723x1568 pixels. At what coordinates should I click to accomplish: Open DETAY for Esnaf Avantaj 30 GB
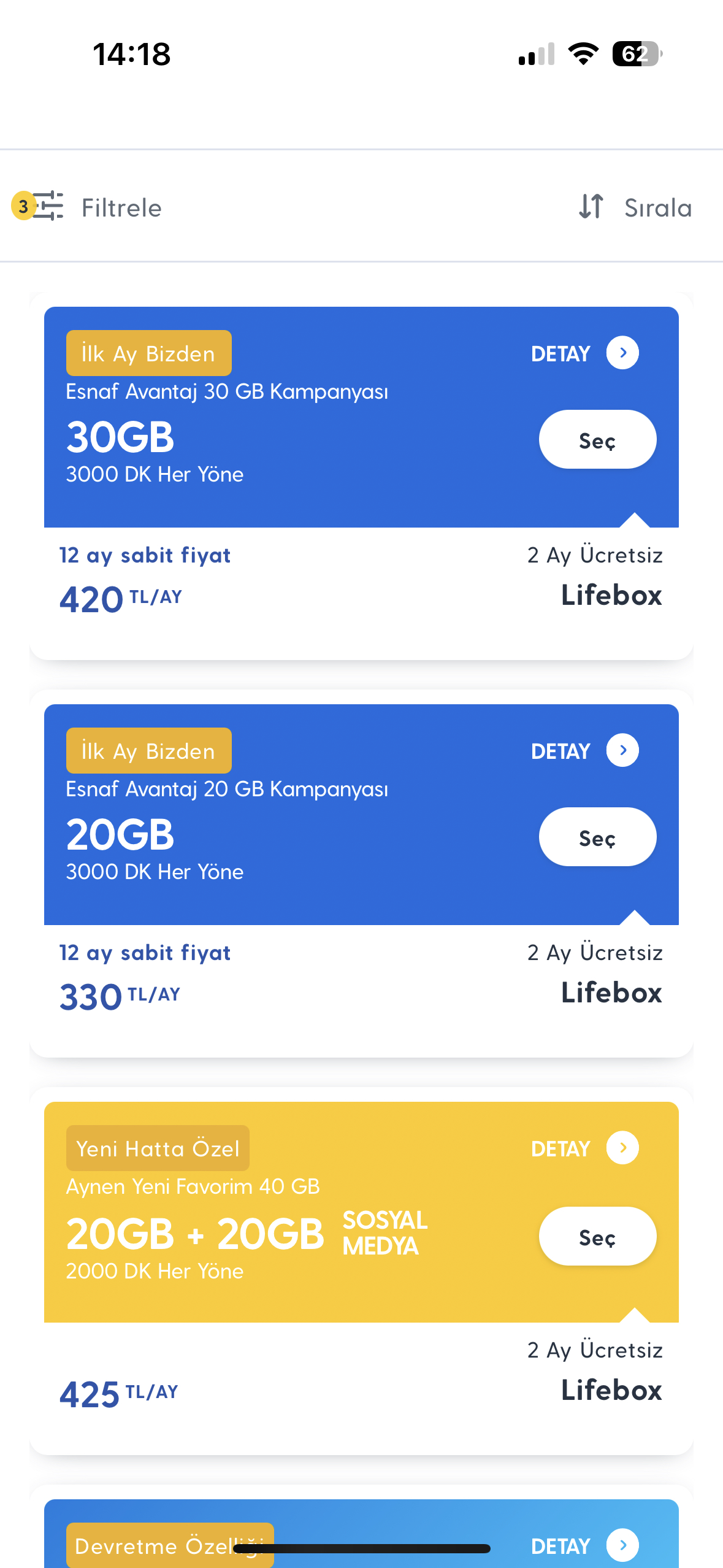click(584, 353)
